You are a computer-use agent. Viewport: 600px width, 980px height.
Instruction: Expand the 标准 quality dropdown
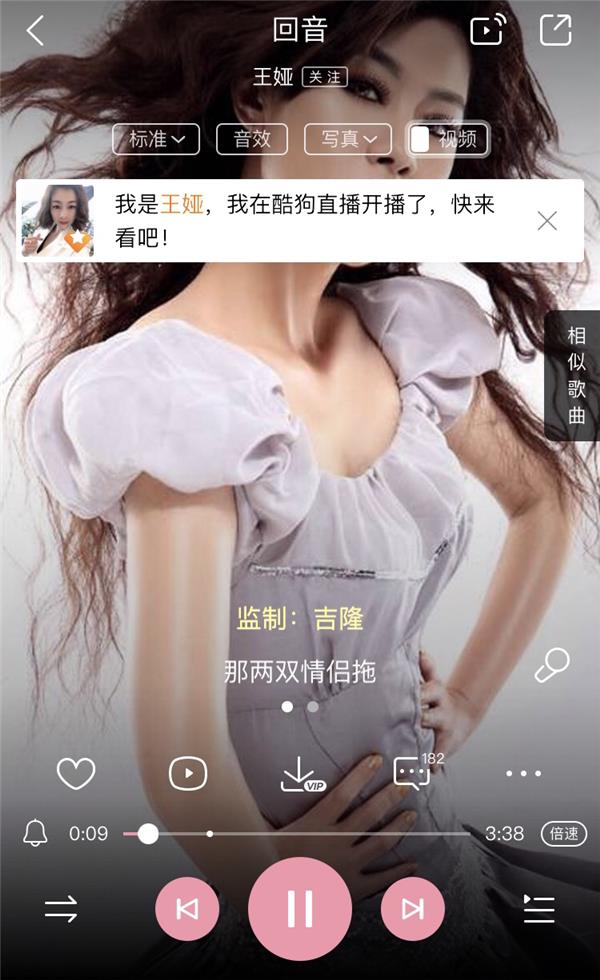point(156,139)
